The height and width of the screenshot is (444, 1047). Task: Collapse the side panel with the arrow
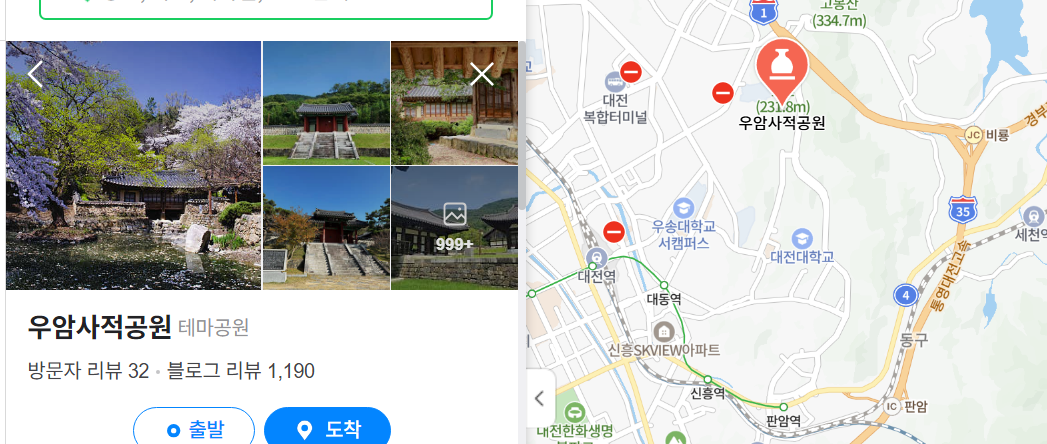pos(539,398)
